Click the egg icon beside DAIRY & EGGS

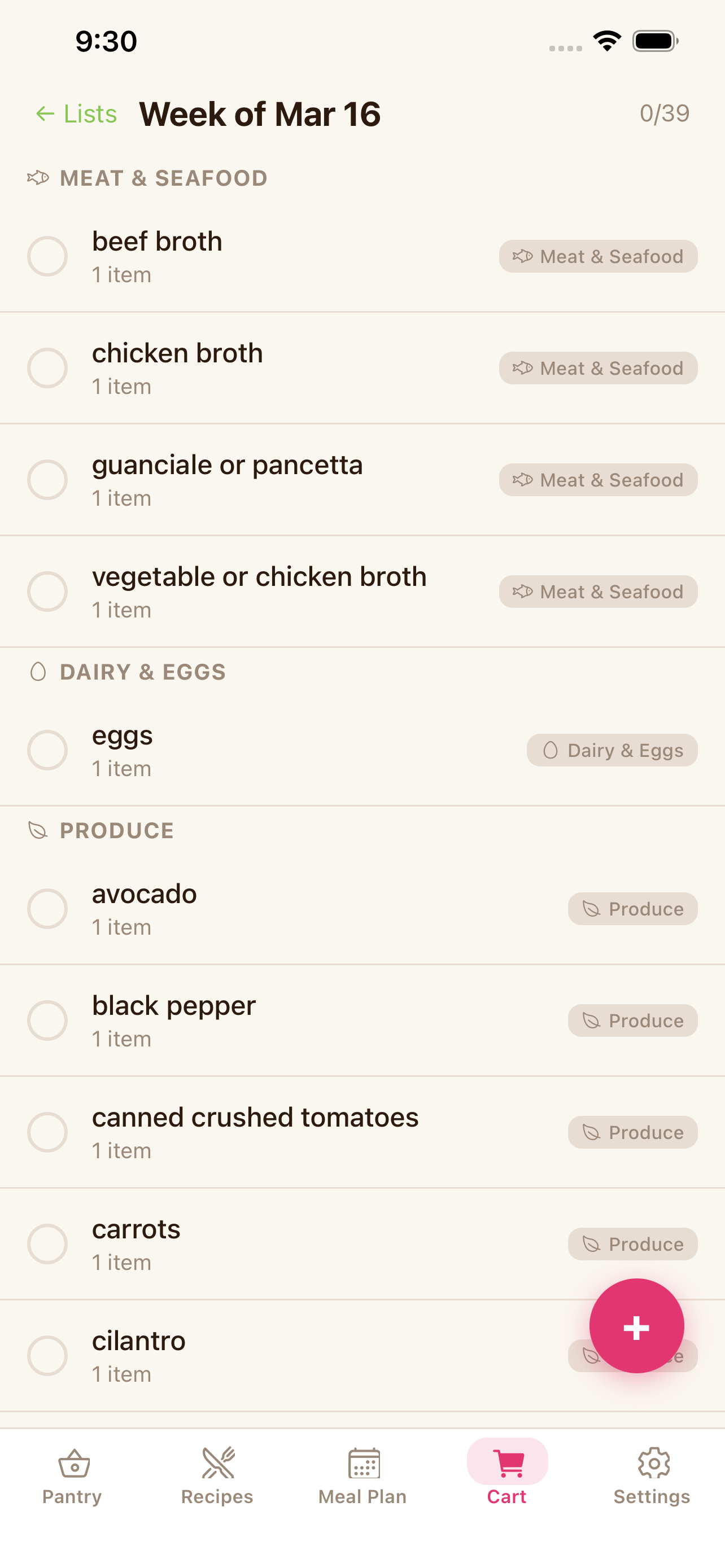click(x=38, y=671)
